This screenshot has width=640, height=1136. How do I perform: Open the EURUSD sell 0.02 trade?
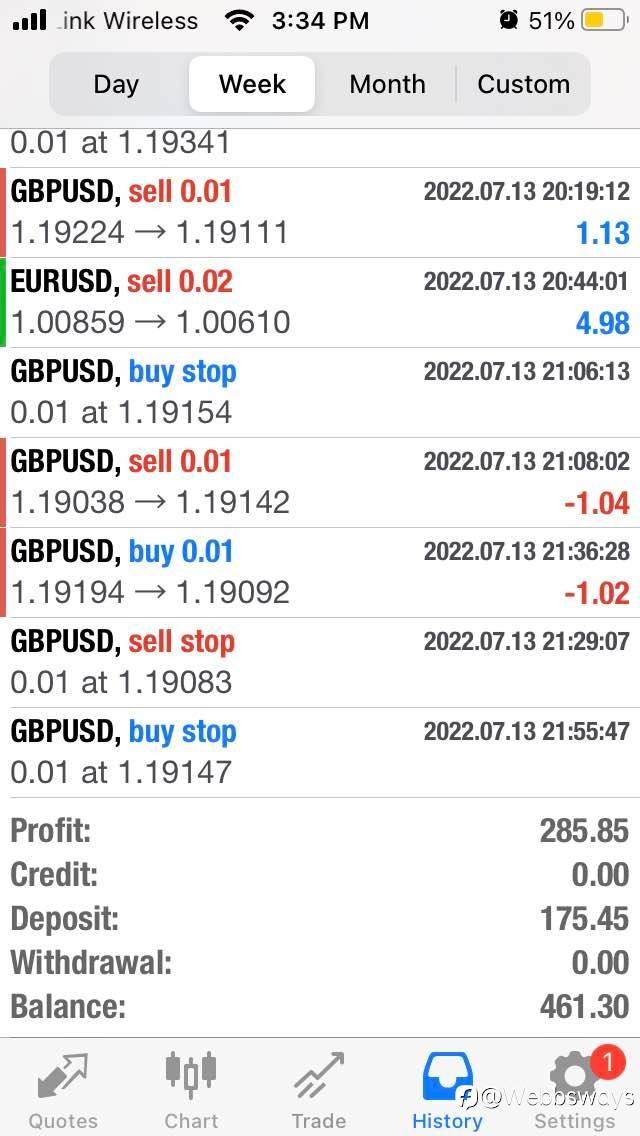coord(320,302)
